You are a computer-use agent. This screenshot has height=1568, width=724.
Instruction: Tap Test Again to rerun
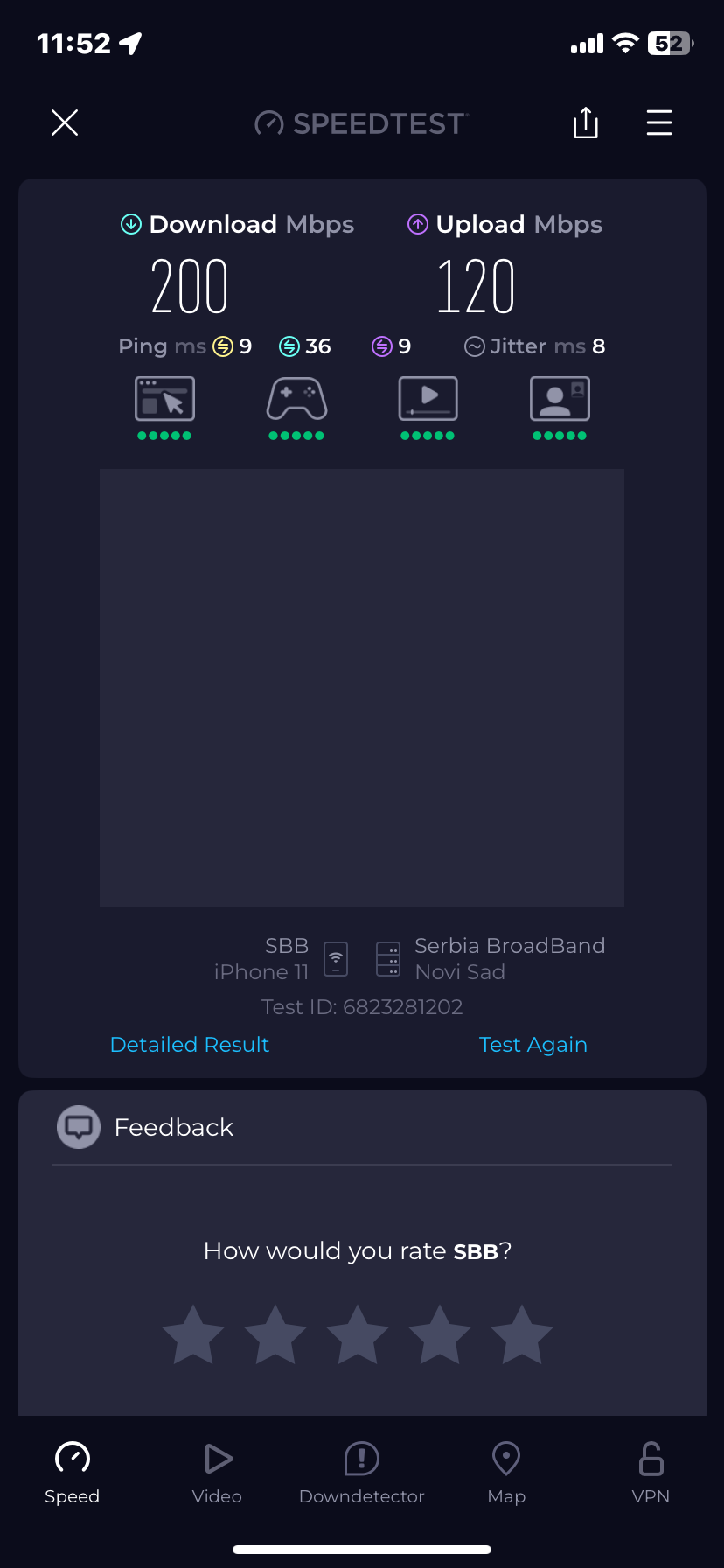pos(533,1045)
